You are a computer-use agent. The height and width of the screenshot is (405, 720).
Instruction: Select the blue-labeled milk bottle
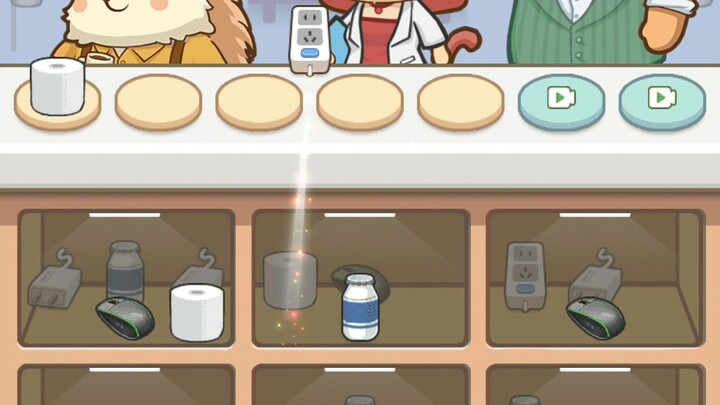coord(359,307)
